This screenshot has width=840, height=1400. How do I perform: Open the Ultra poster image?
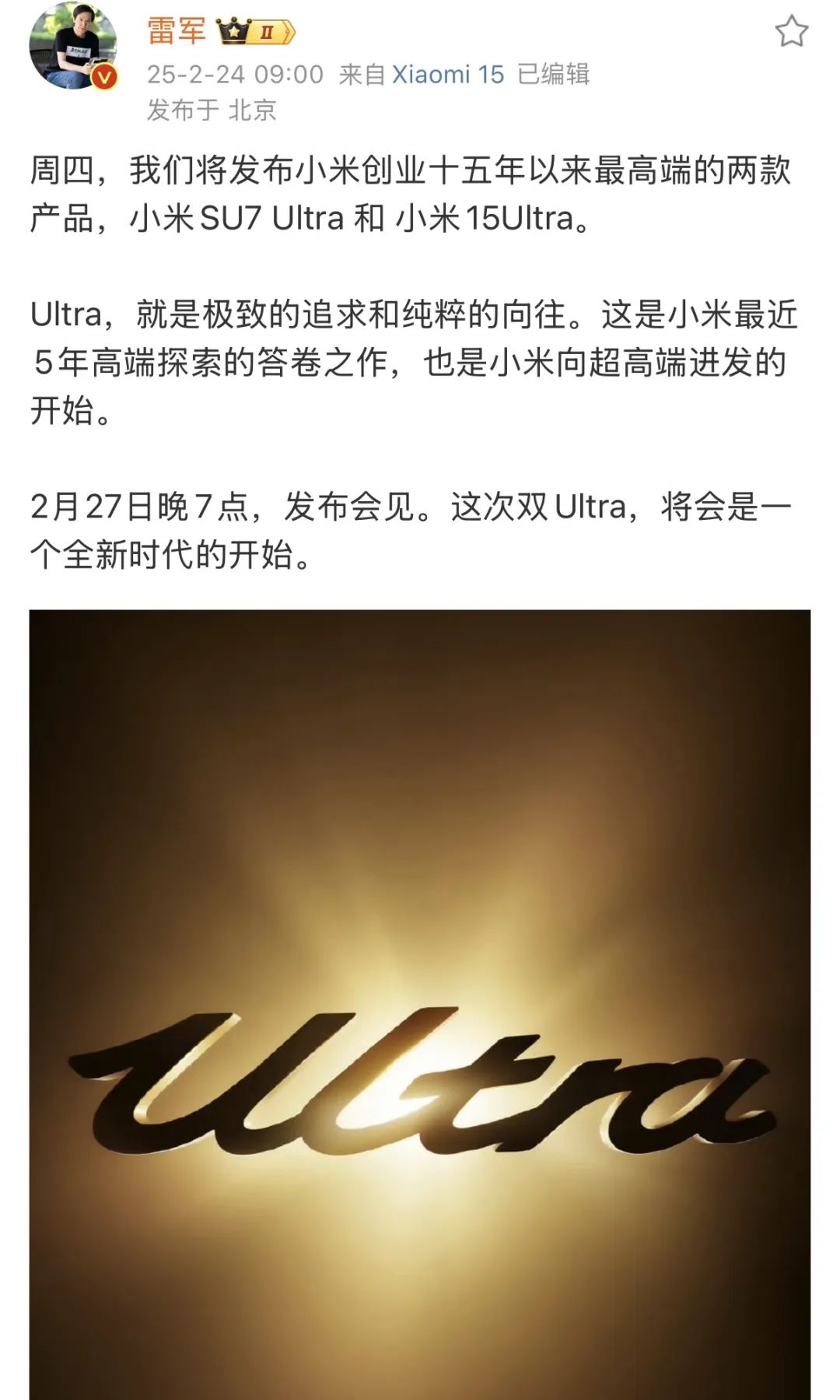420,1004
